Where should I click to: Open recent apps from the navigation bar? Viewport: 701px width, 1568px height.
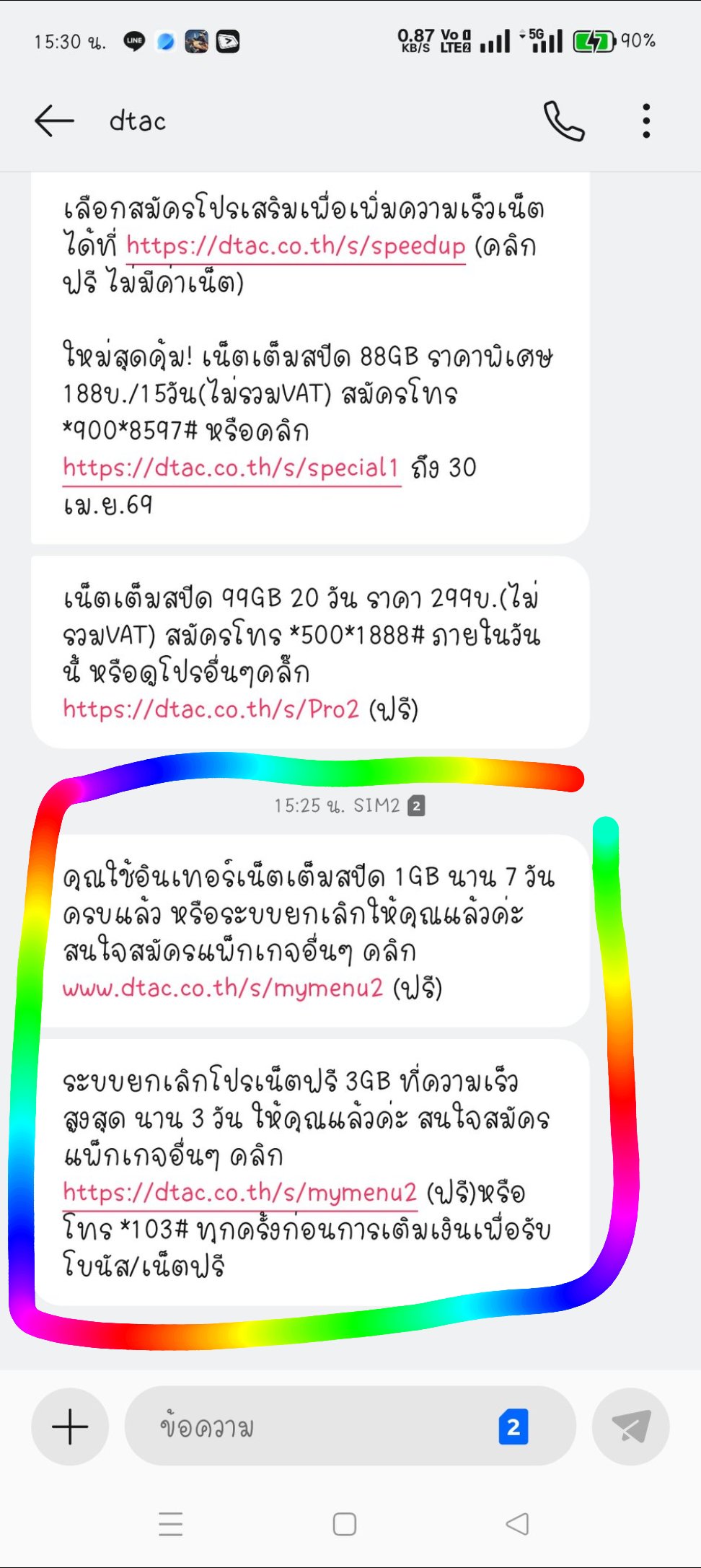click(171, 1524)
